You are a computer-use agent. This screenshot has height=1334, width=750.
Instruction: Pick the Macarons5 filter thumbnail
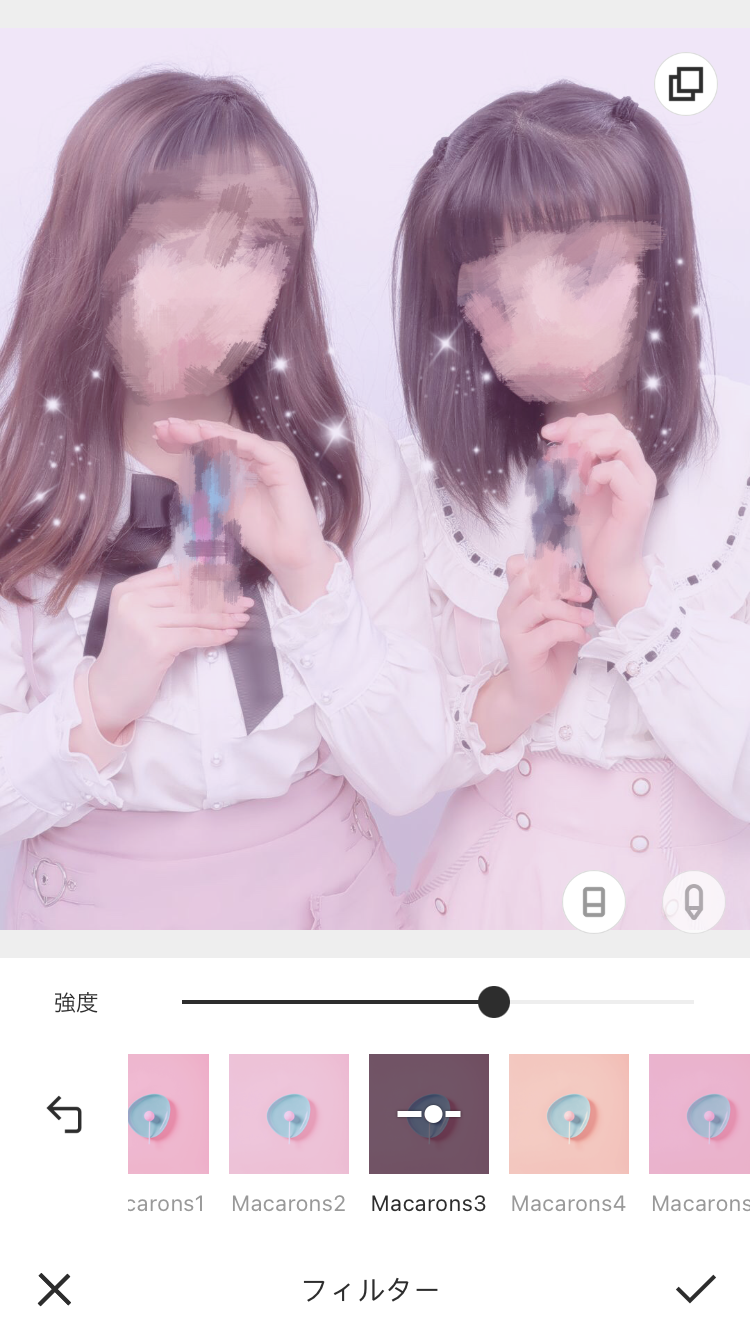pyautogui.click(x=700, y=1114)
